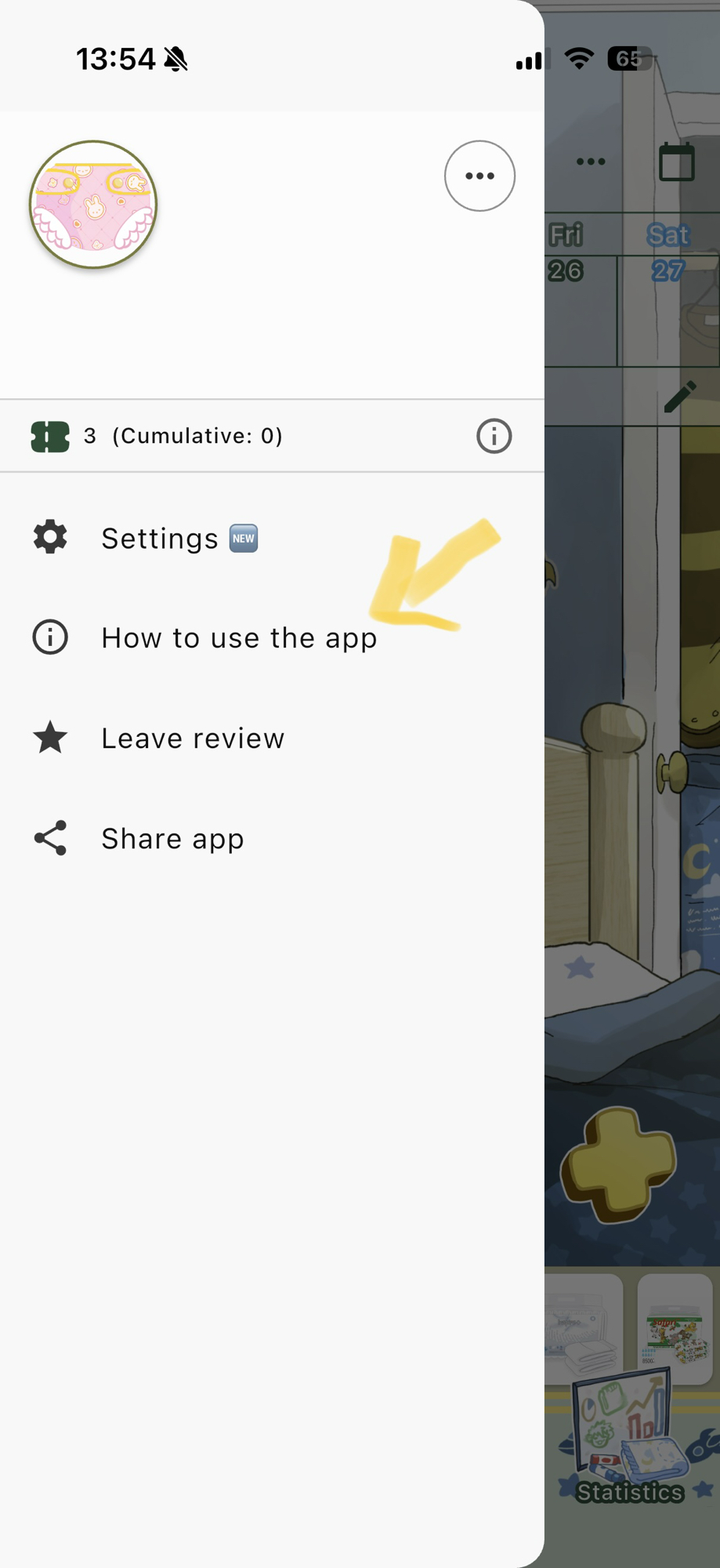Open How to use the app
Viewport: 720px width, 1568px height.
coord(238,638)
